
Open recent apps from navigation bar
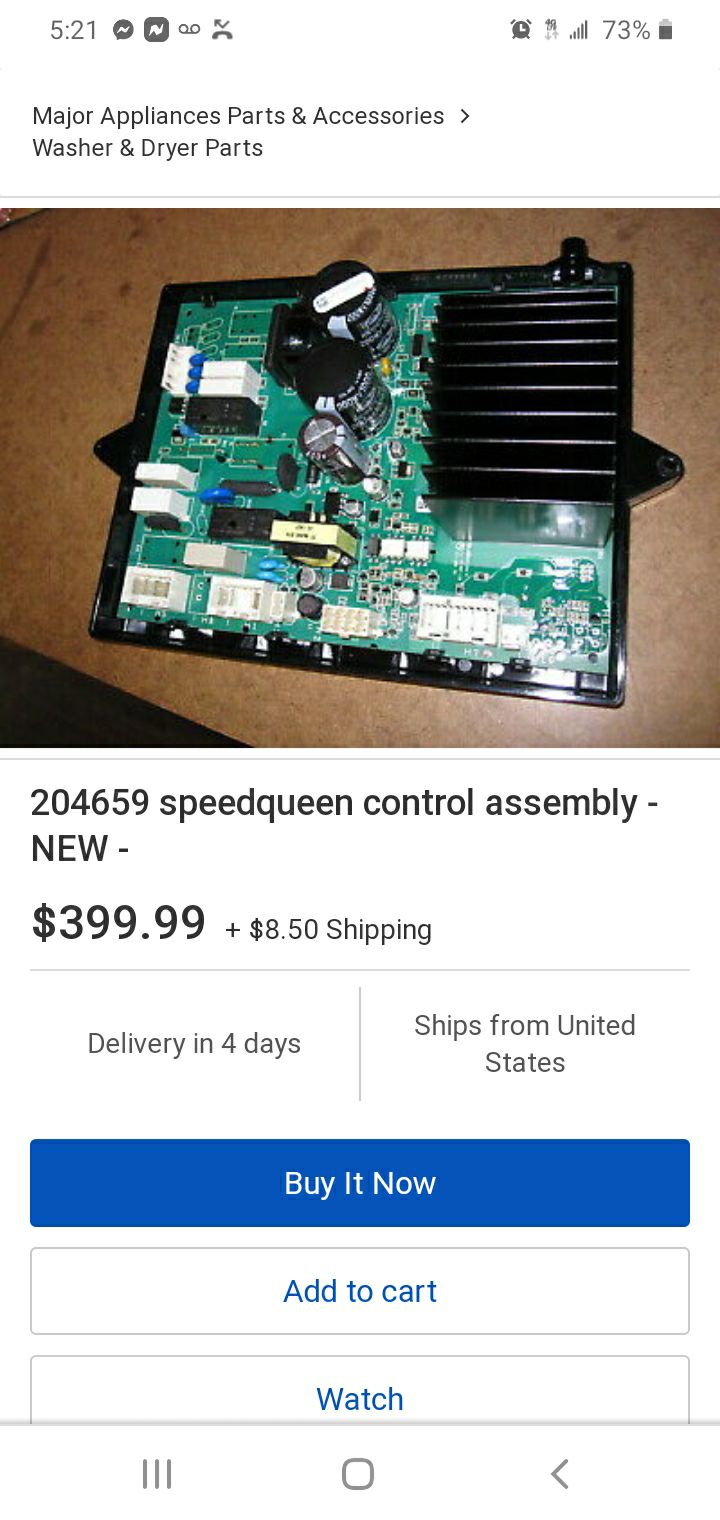click(x=157, y=1473)
